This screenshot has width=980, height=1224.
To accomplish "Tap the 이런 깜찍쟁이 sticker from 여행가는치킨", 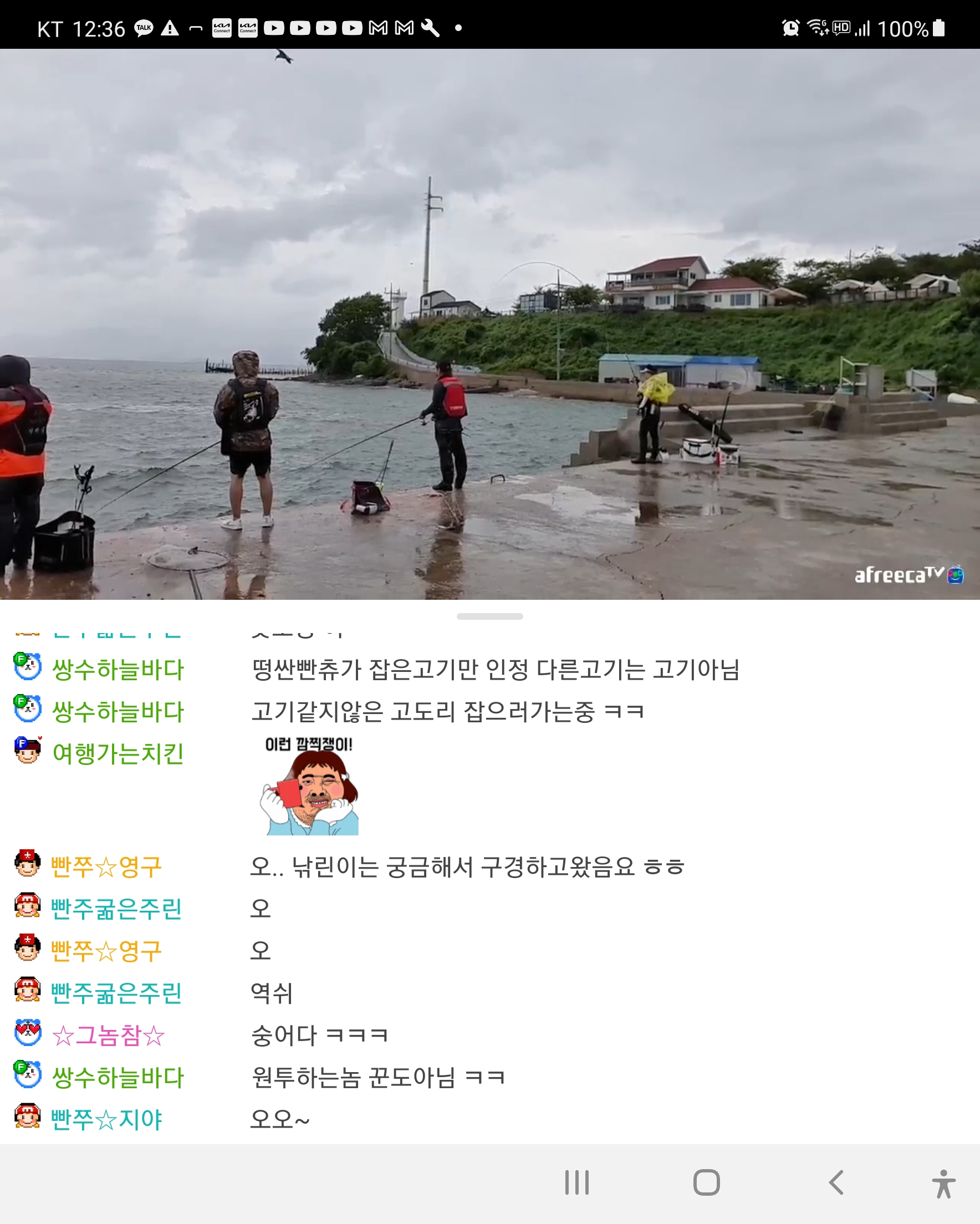I will pyautogui.click(x=309, y=786).
